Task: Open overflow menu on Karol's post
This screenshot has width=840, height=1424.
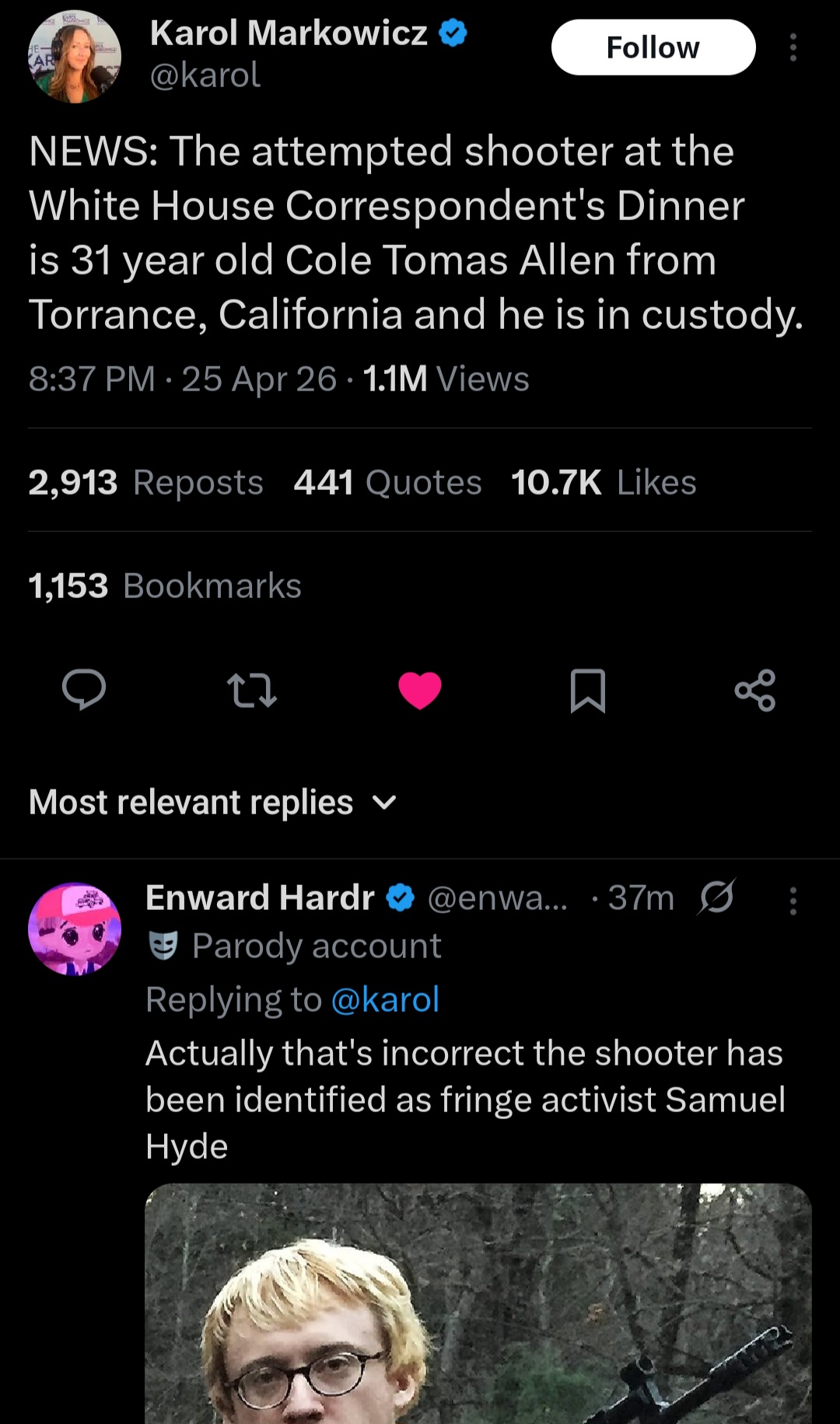Action: 793,47
